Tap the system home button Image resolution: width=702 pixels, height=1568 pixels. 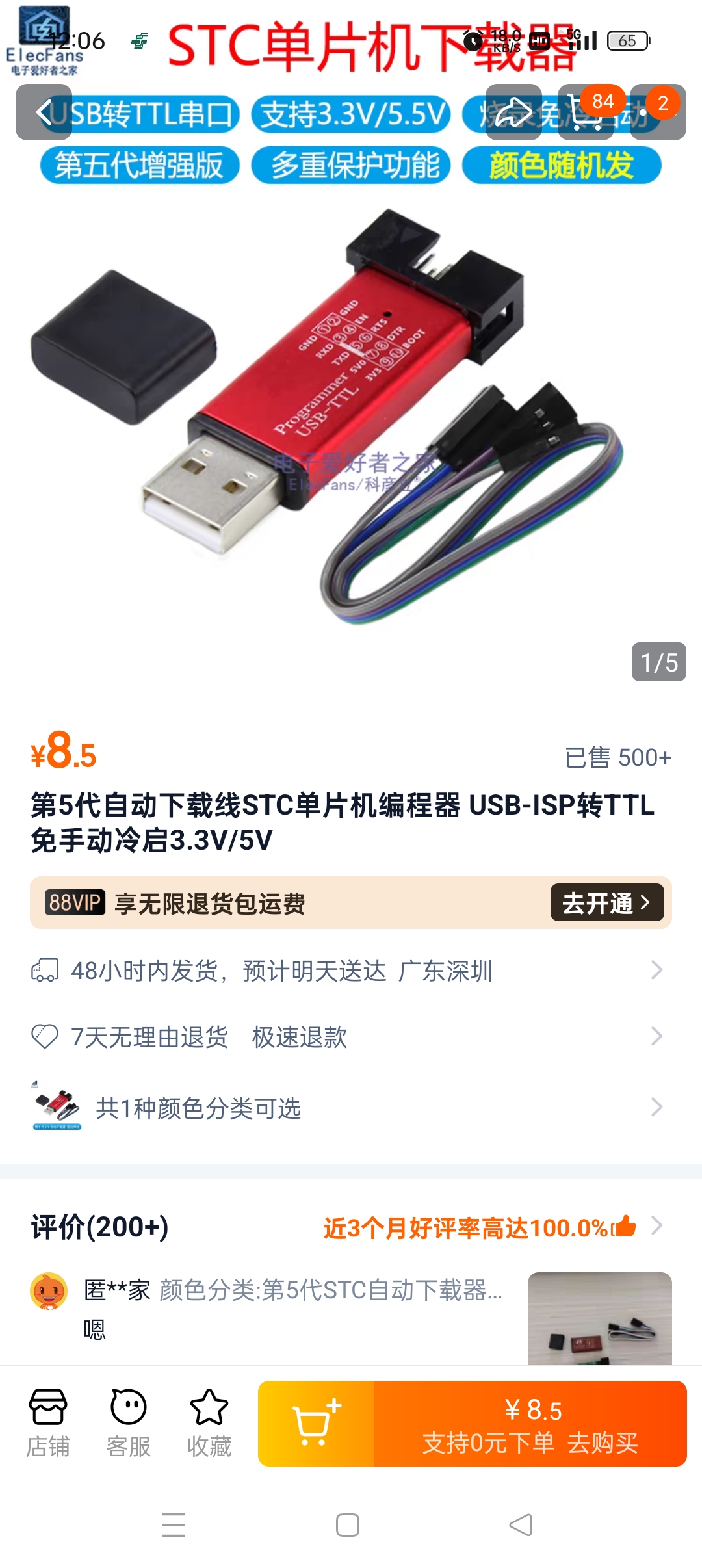coord(348,1524)
